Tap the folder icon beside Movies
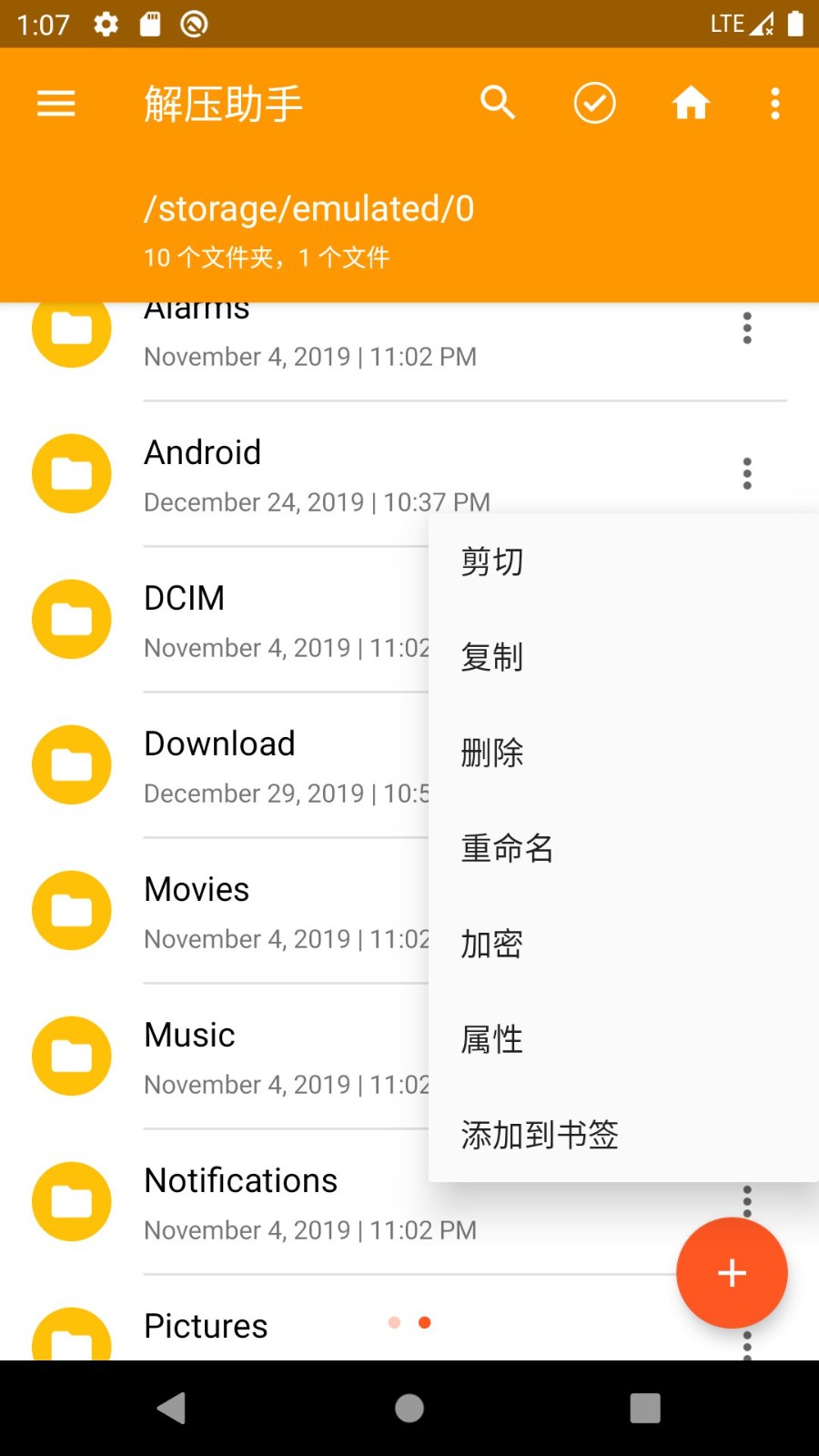 point(71,910)
